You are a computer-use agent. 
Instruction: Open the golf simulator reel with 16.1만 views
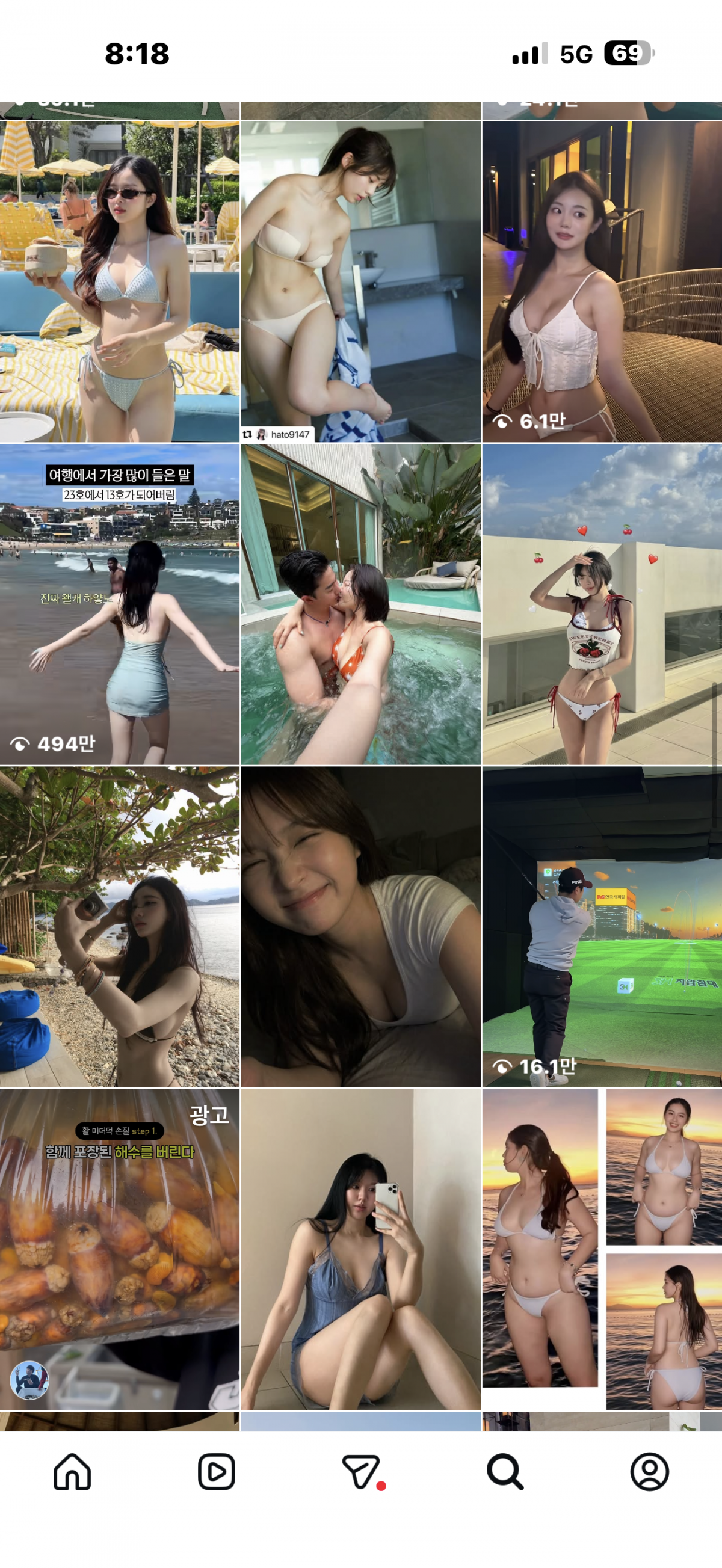point(602,926)
